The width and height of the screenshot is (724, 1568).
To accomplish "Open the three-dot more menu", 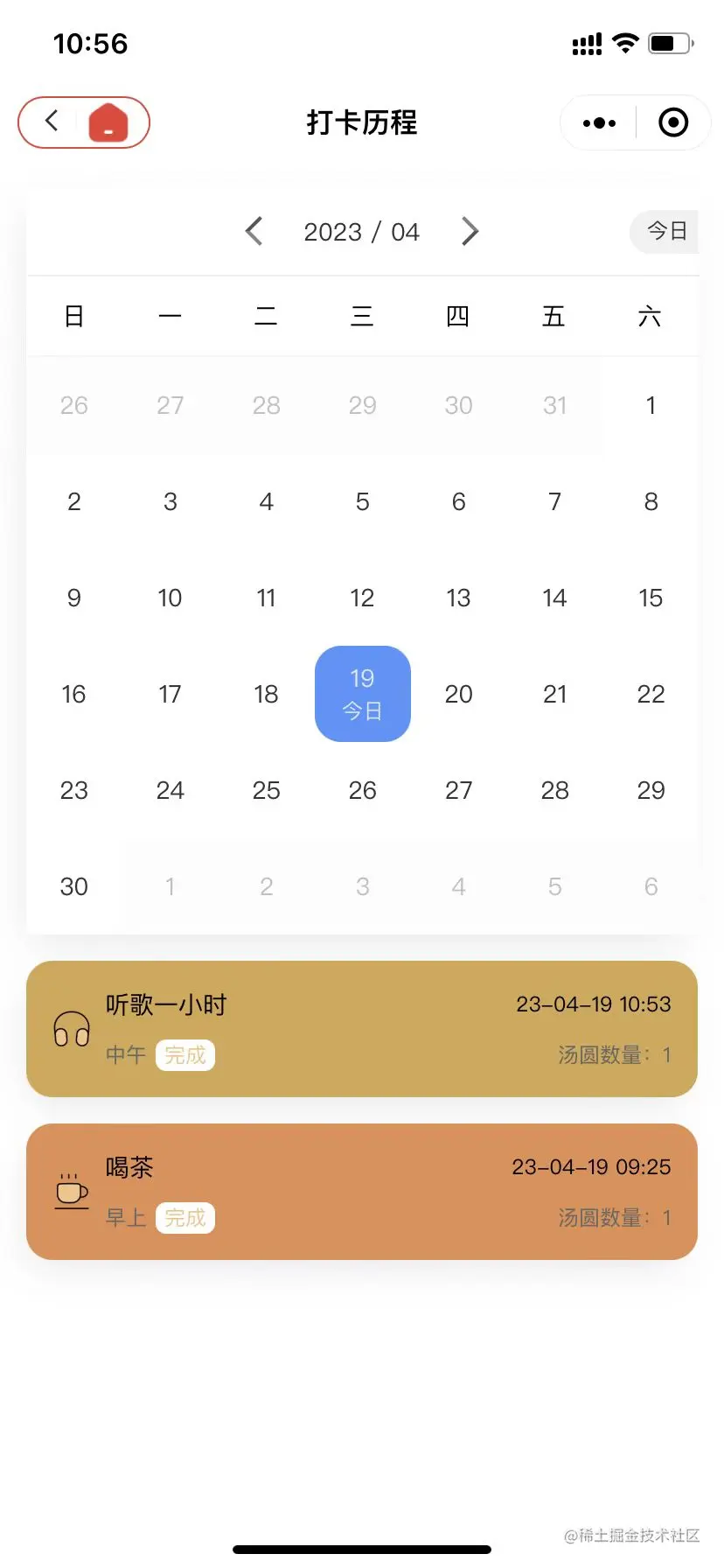I will tap(599, 123).
